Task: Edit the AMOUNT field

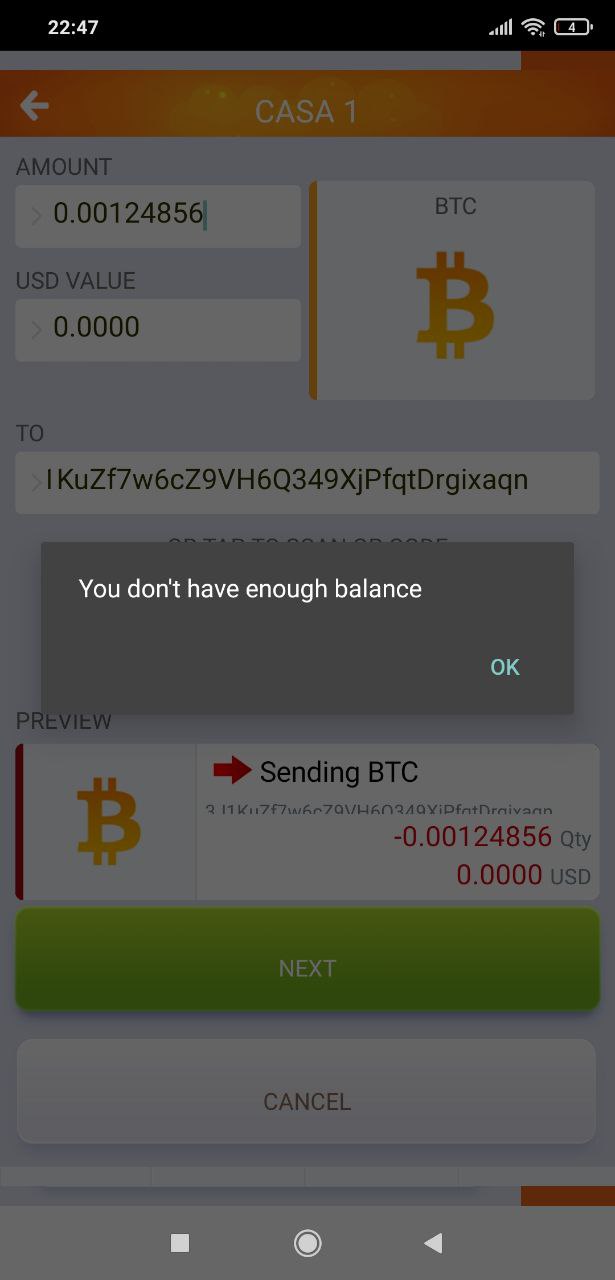Action: [x=158, y=216]
